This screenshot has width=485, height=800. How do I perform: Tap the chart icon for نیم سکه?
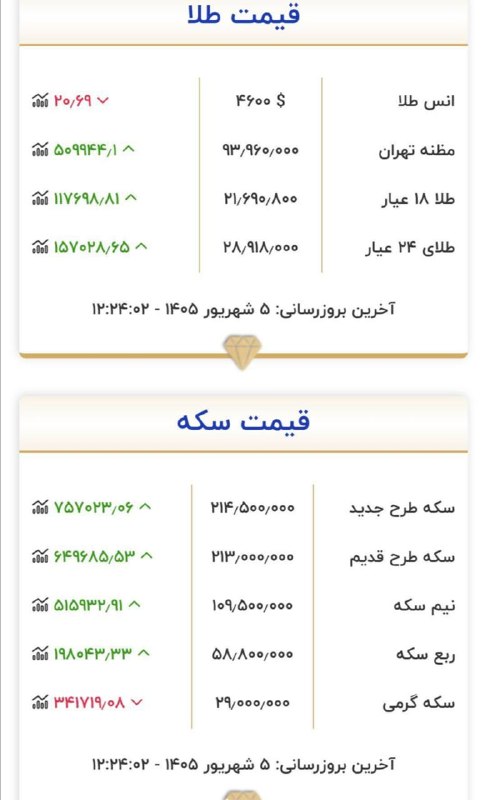click(40, 605)
